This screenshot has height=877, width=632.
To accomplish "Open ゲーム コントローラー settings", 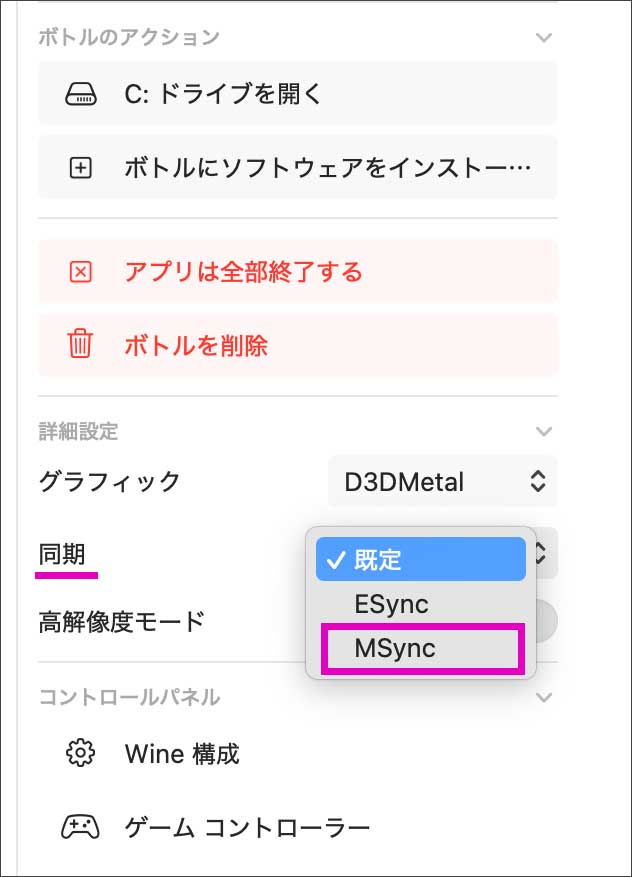I will (x=246, y=827).
